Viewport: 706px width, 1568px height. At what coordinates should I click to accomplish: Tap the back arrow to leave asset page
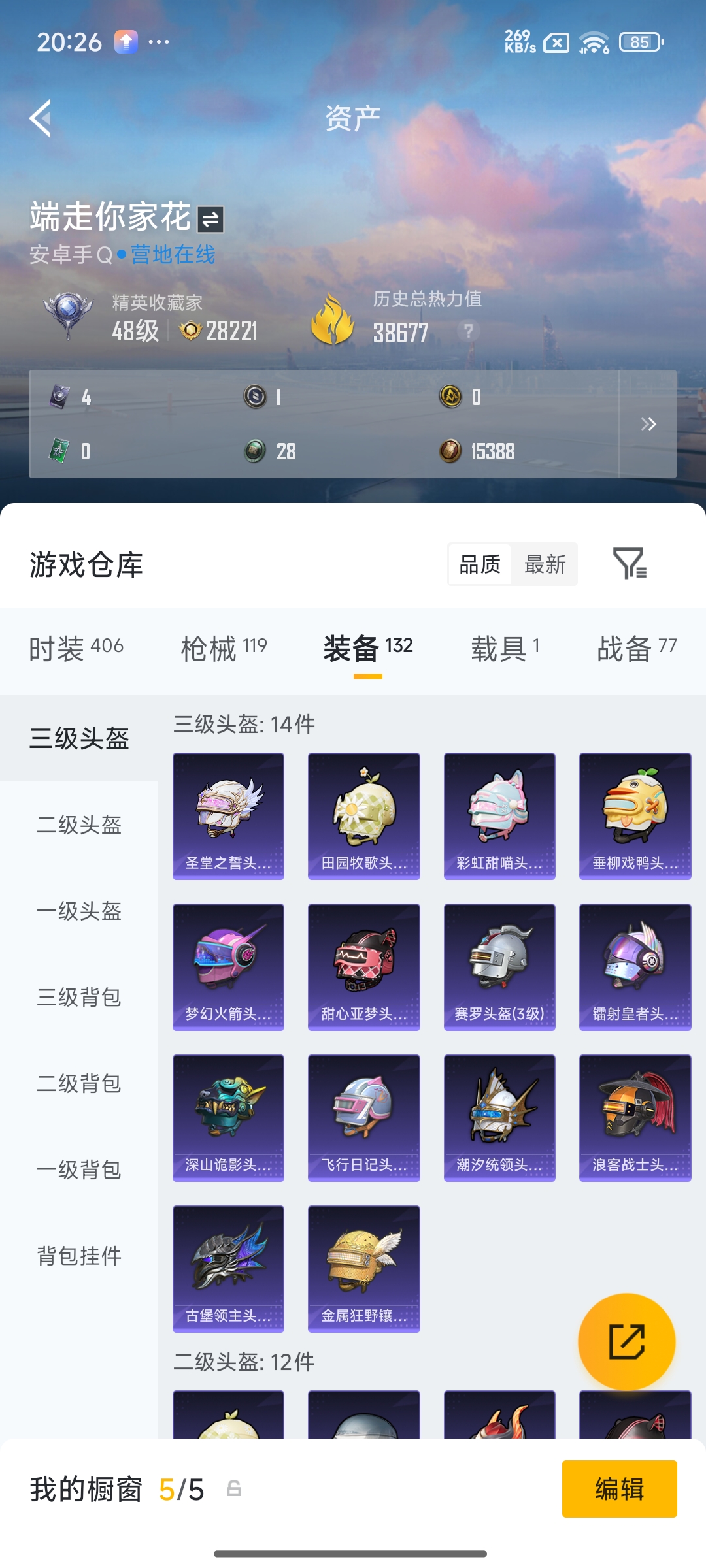(41, 118)
